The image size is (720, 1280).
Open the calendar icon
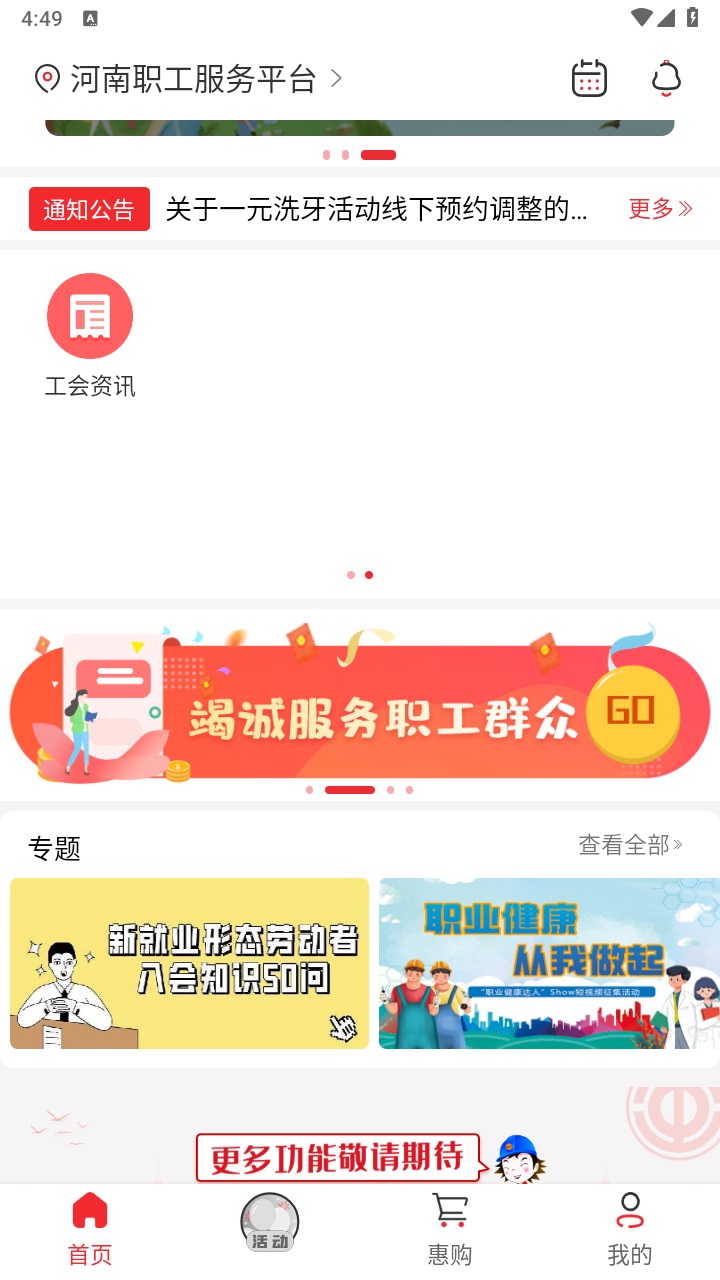tap(589, 78)
